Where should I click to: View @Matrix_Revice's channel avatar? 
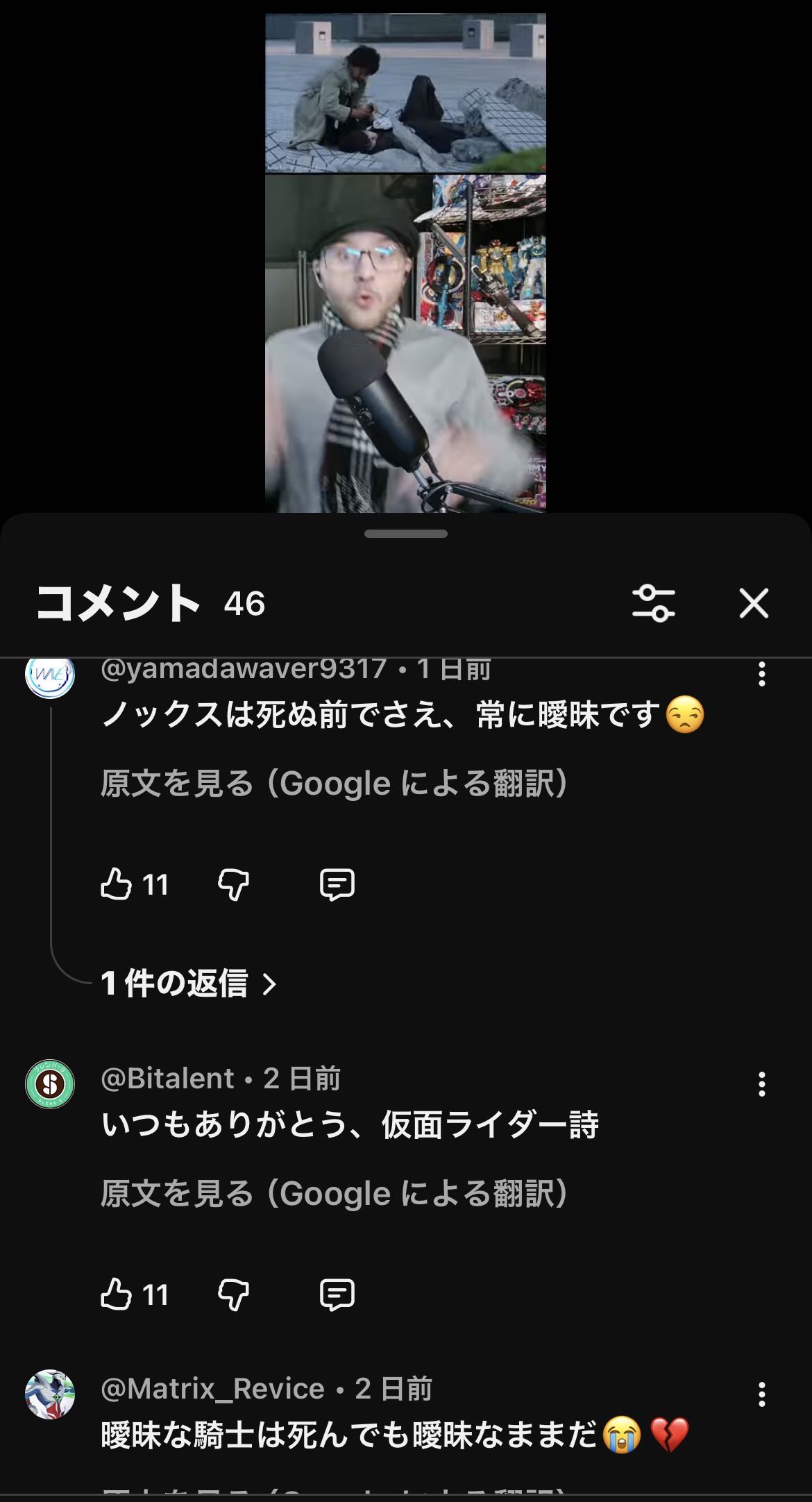tap(50, 1394)
